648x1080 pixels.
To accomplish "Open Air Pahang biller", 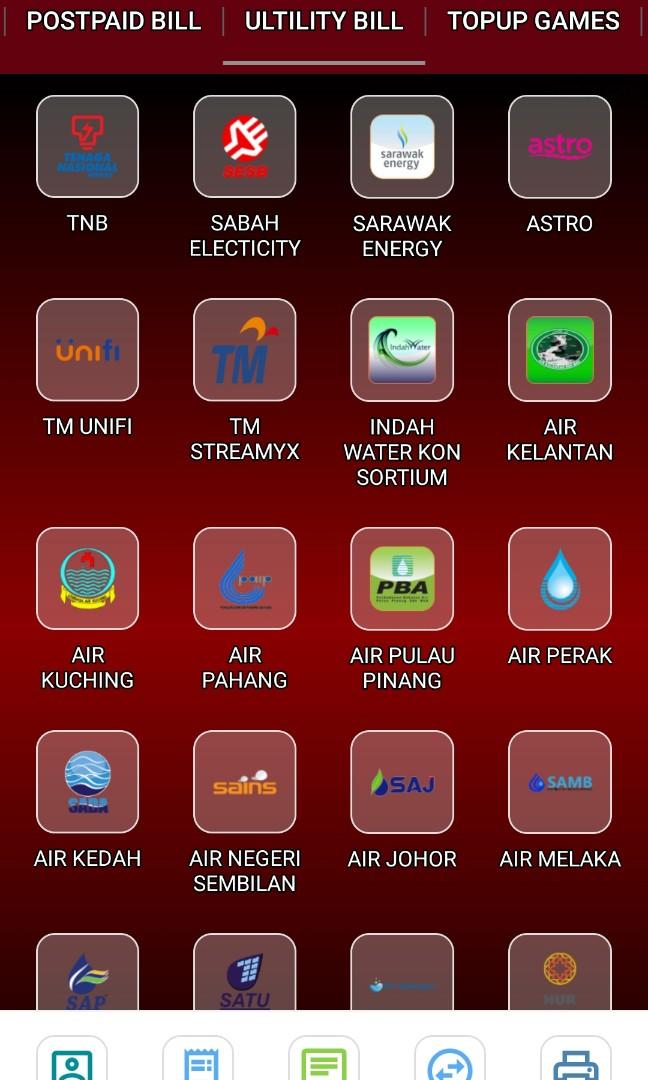I will [245, 578].
